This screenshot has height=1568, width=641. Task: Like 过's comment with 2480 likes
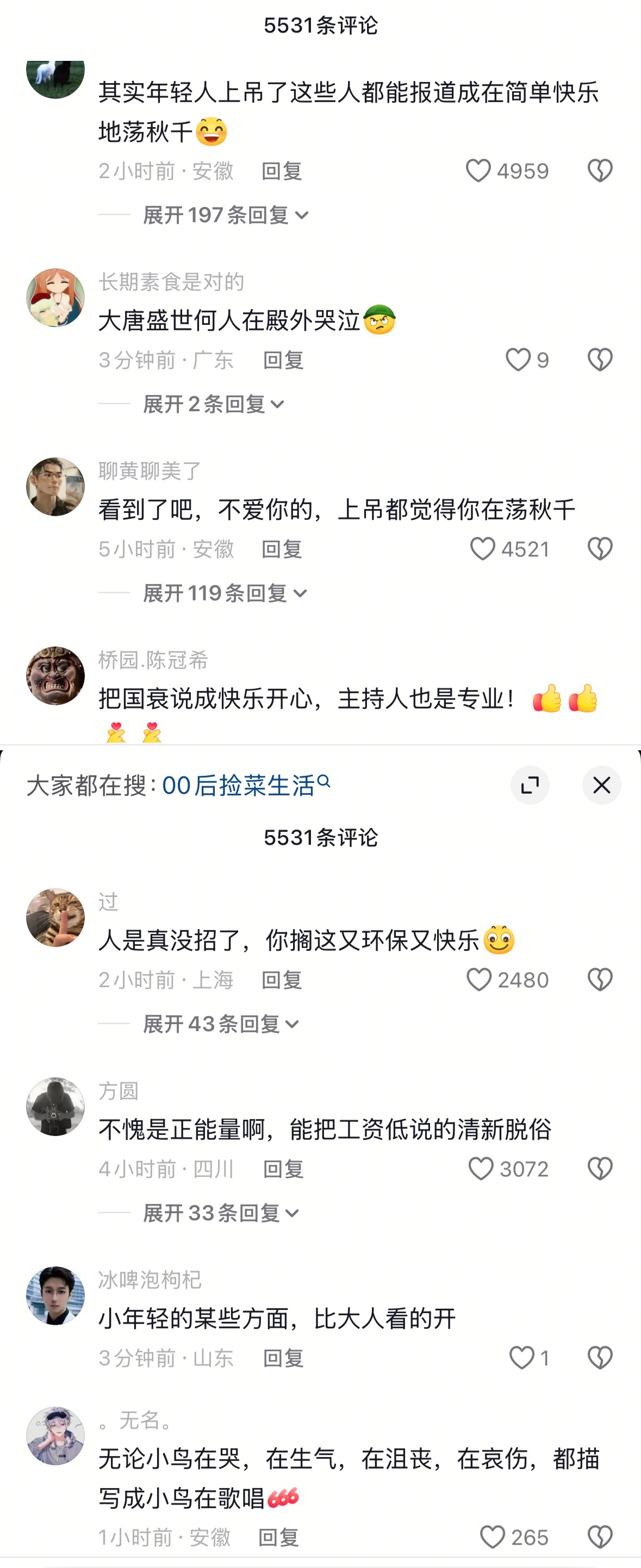(478, 980)
